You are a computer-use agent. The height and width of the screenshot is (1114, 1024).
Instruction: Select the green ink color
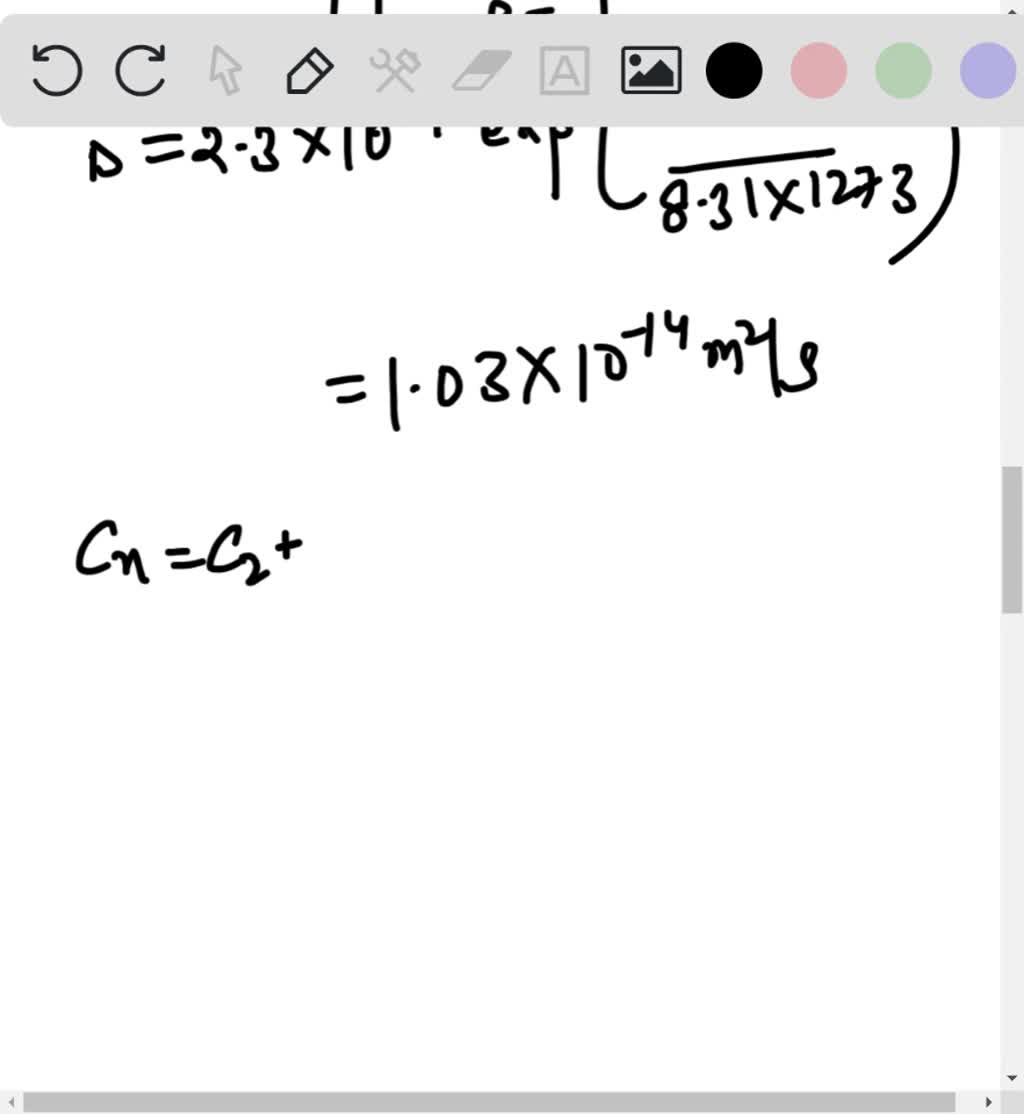(x=901, y=70)
